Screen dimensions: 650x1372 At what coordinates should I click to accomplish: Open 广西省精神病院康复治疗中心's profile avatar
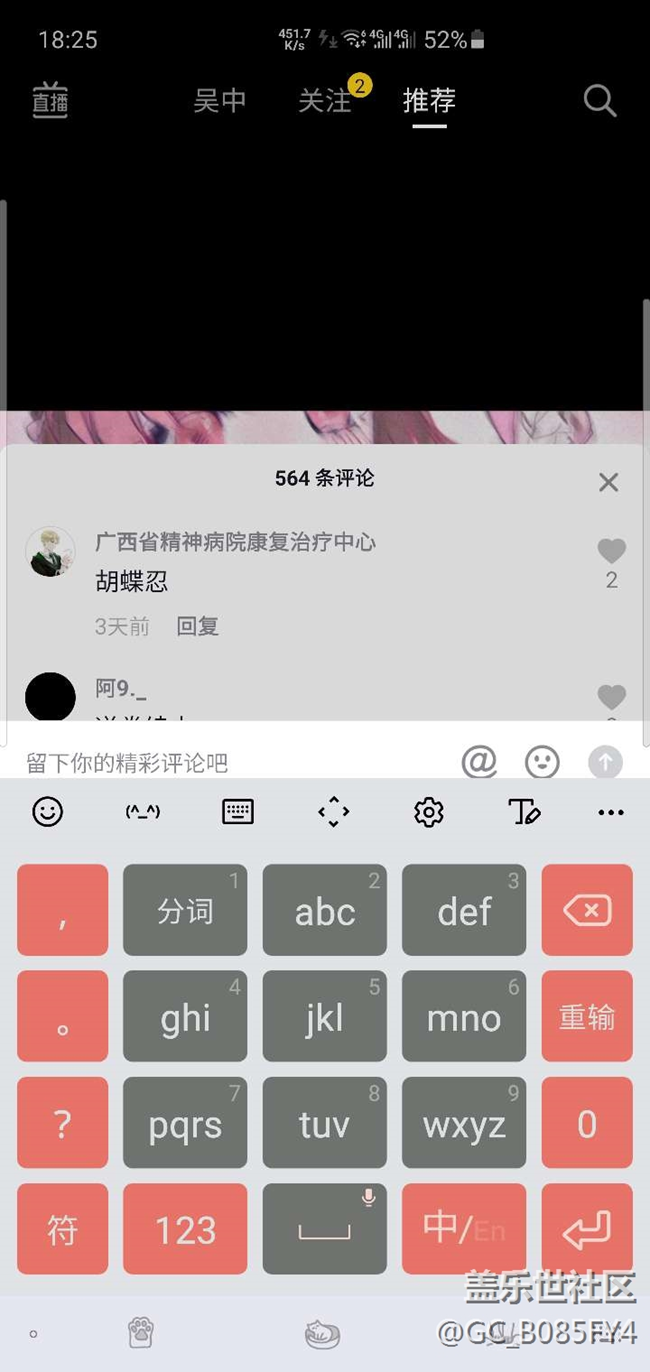click(50, 551)
